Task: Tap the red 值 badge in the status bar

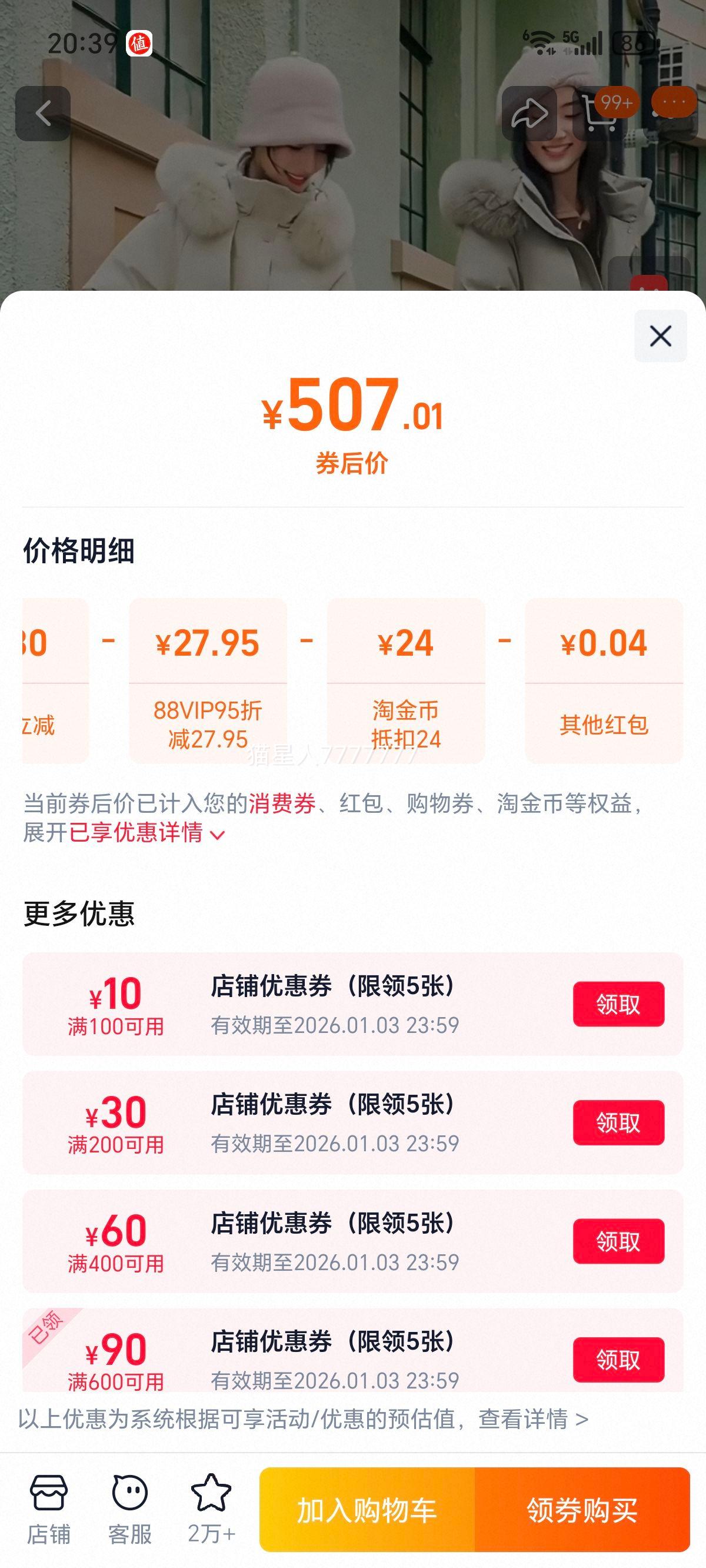Action: coord(139,44)
